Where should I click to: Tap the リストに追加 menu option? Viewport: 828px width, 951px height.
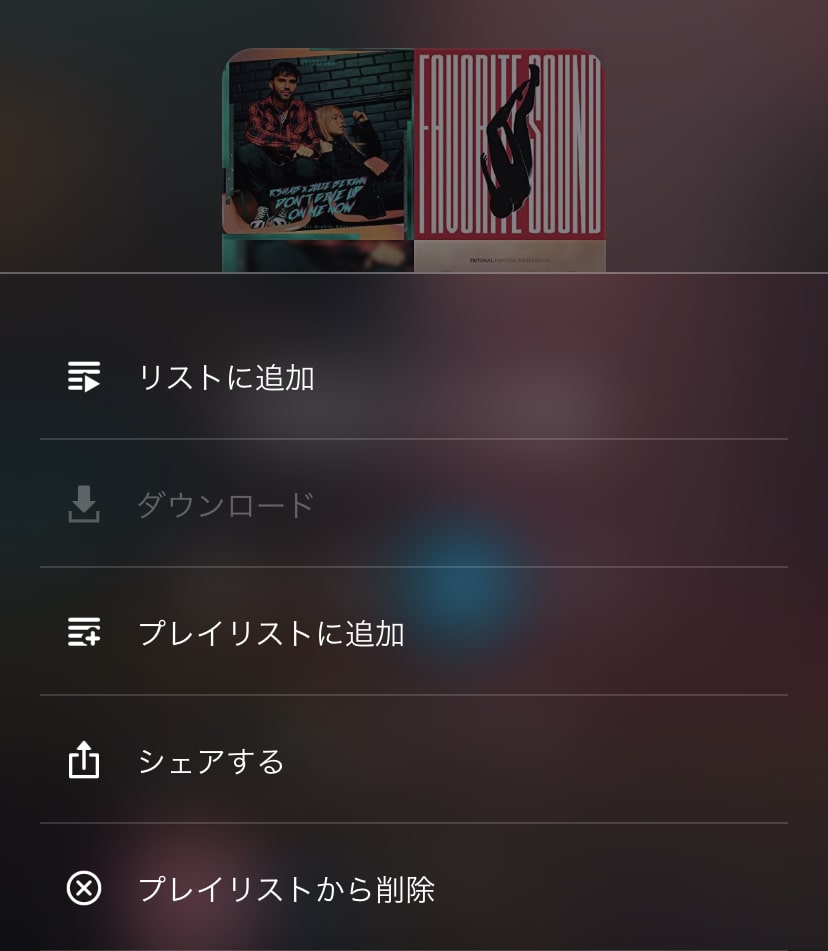point(228,377)
